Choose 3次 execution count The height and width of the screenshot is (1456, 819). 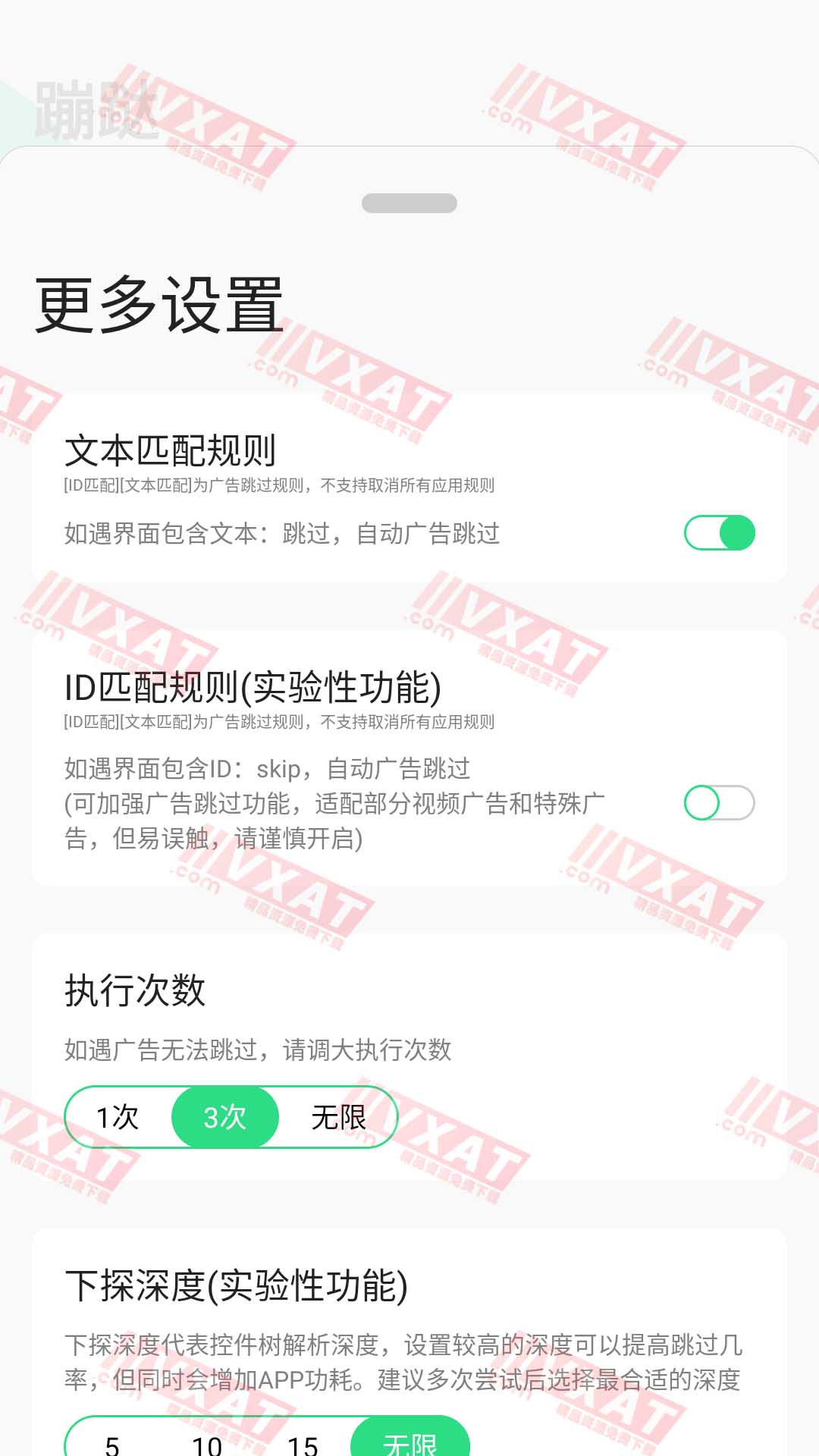point(225,1117)
